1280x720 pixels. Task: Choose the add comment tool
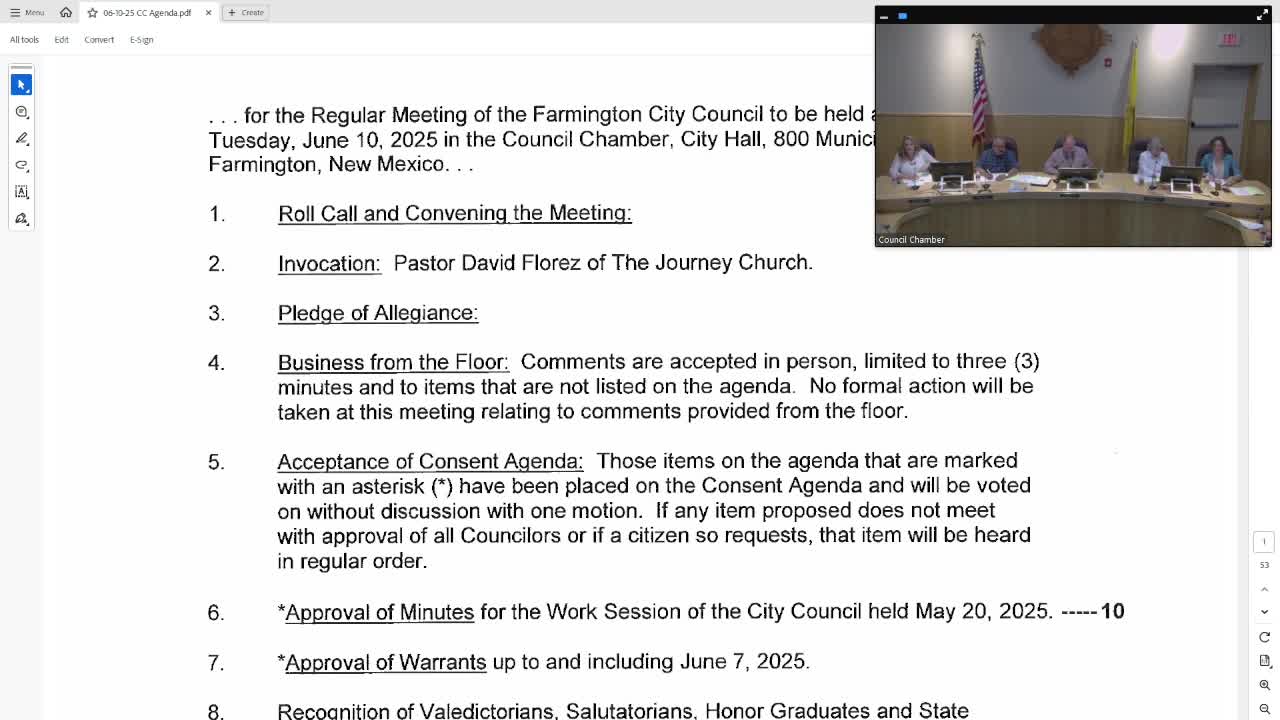[x=21, y=112]
